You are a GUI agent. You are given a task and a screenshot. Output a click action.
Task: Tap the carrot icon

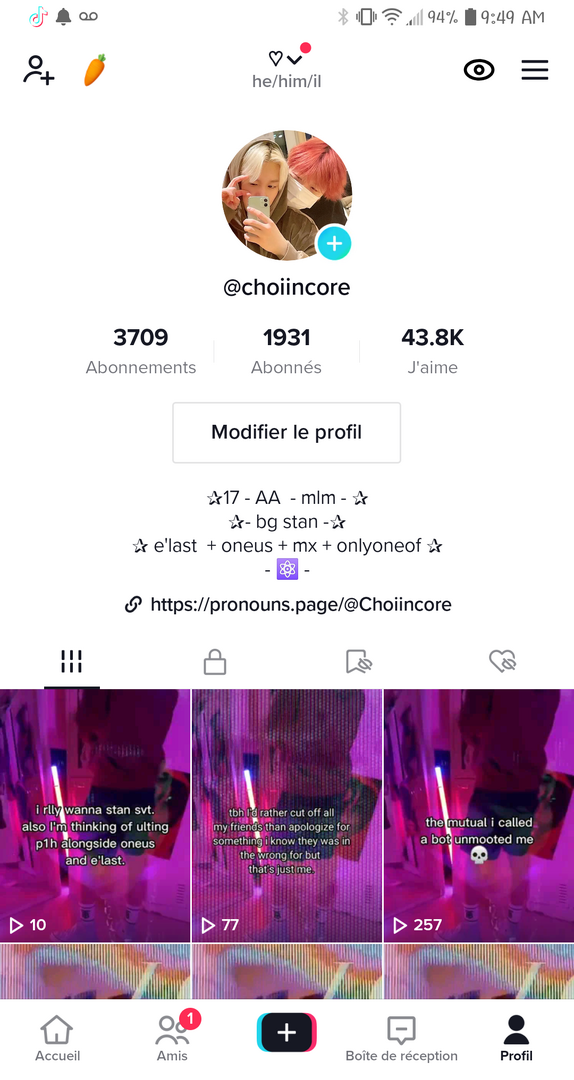click(94, 70)
